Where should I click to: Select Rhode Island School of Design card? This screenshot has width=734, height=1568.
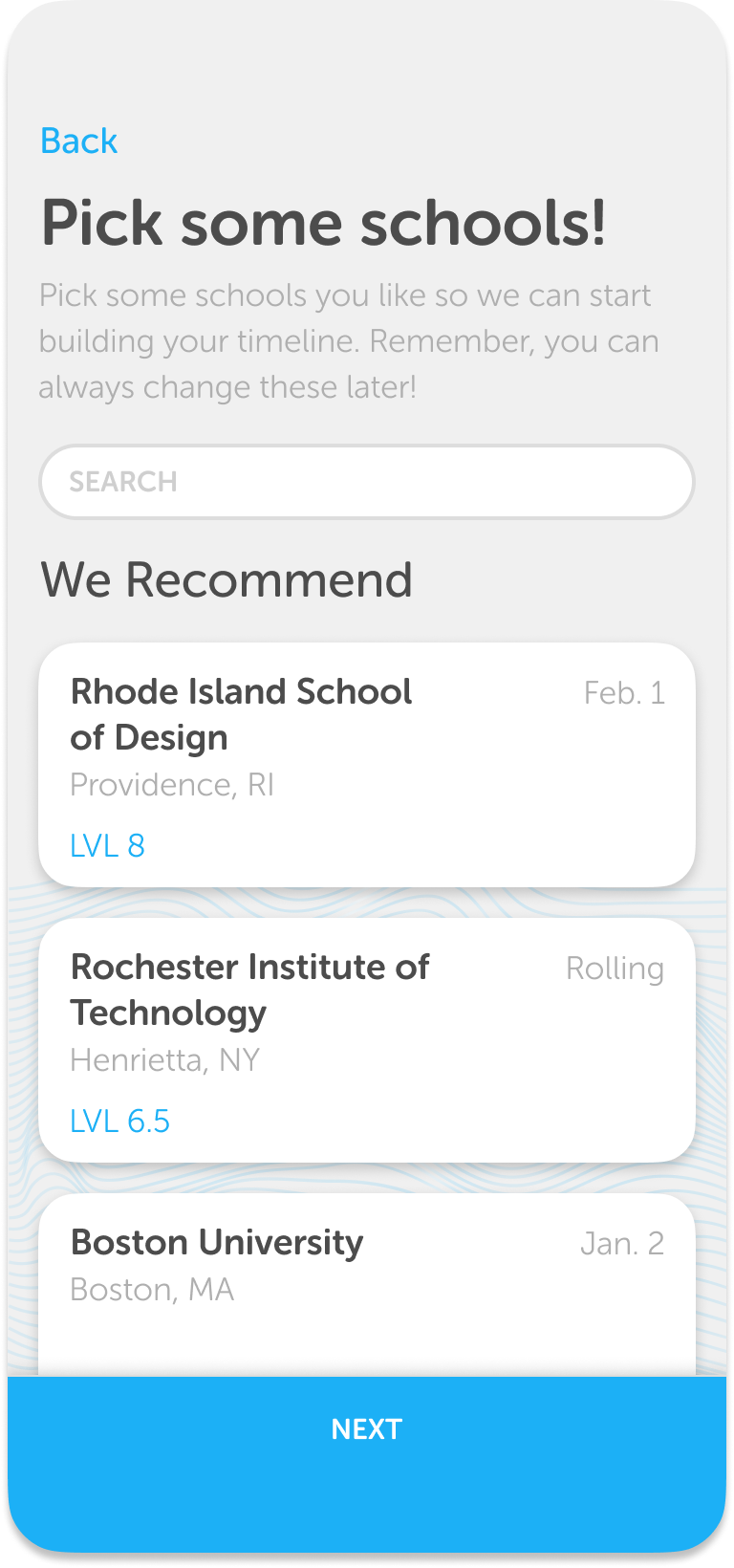[367, 765]
